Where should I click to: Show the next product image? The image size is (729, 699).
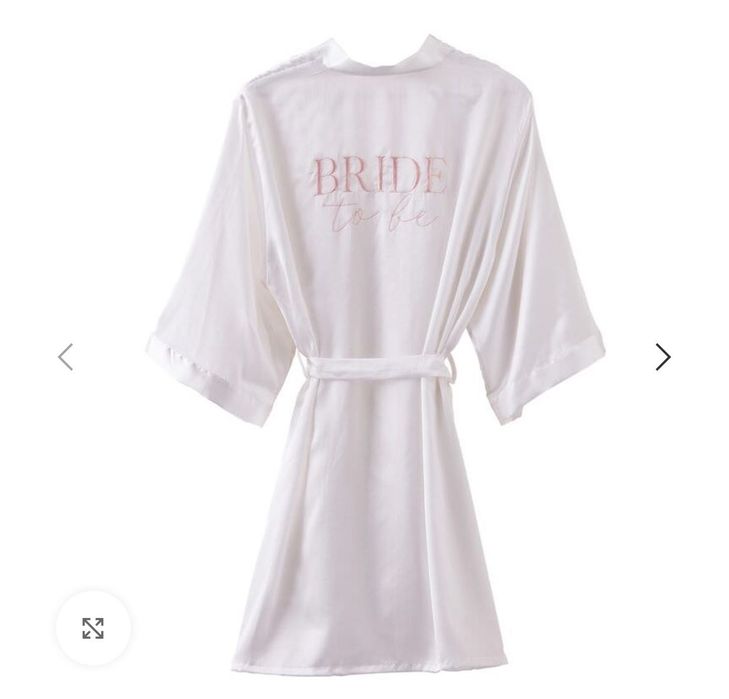(x=662, y=357)
